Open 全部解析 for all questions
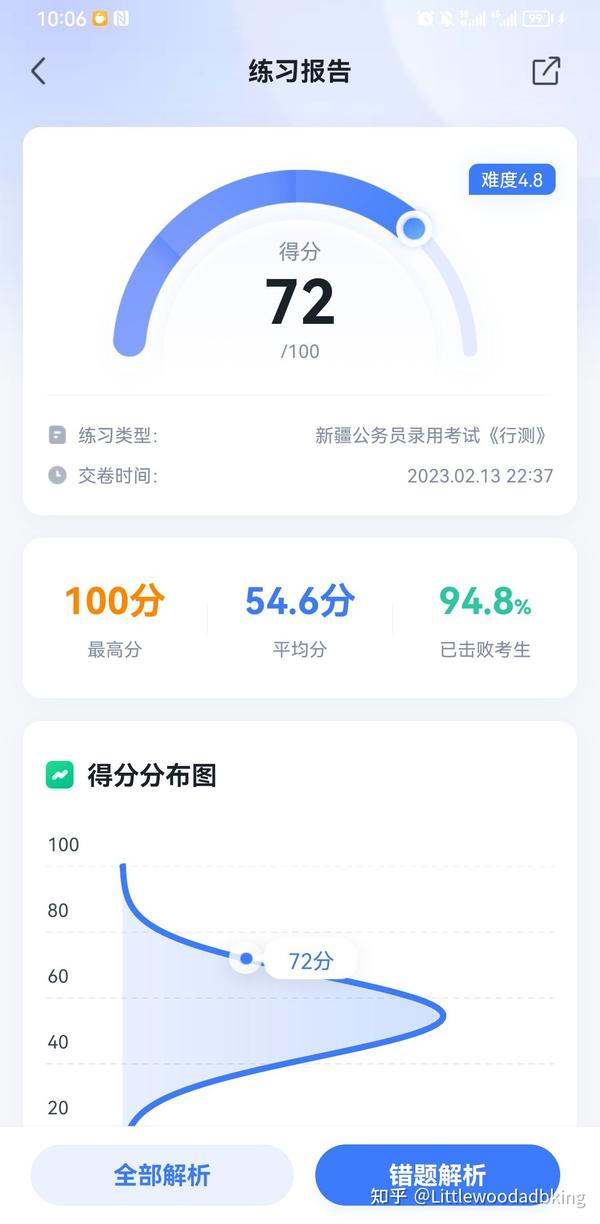The height and width of the screenshot is (1224, 600). pyautogui.click(x=162, y=1175)
